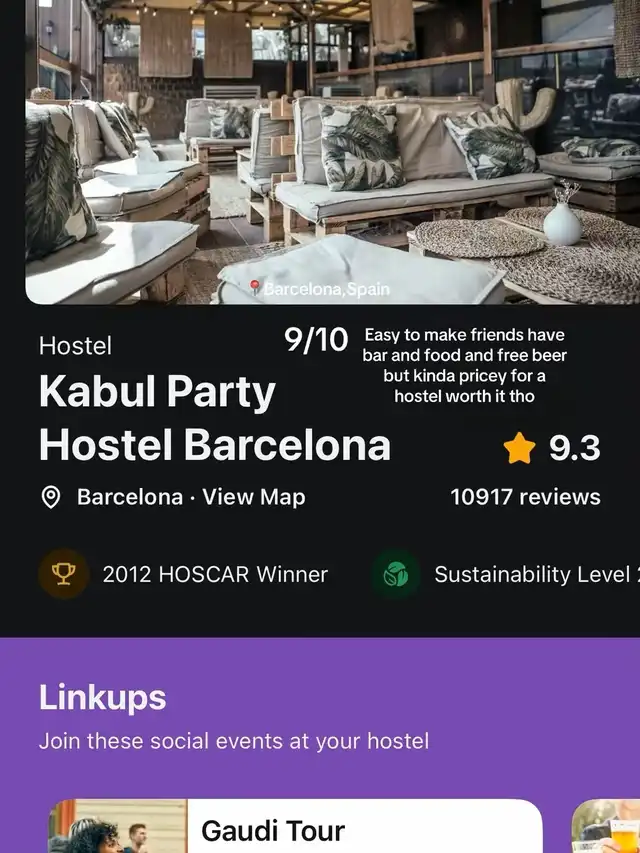Open the Gaudi Tour linkup card
Viewport: 640px width, 853px height.
tap(295, 828)
